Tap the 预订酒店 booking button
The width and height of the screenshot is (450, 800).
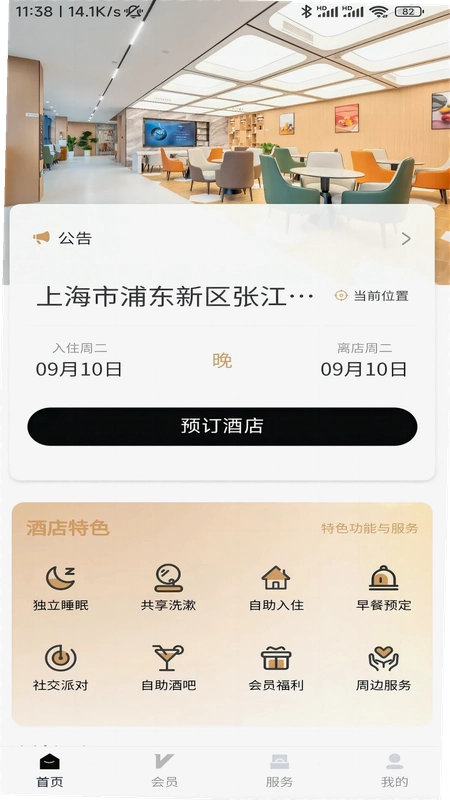point(222,426)
